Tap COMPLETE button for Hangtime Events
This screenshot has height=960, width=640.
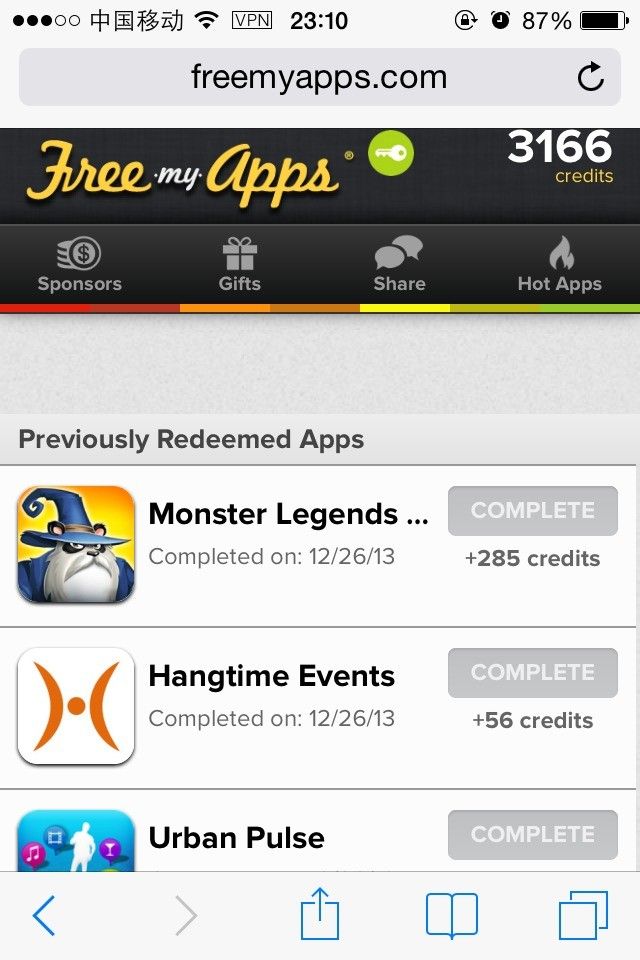point(533,672)
